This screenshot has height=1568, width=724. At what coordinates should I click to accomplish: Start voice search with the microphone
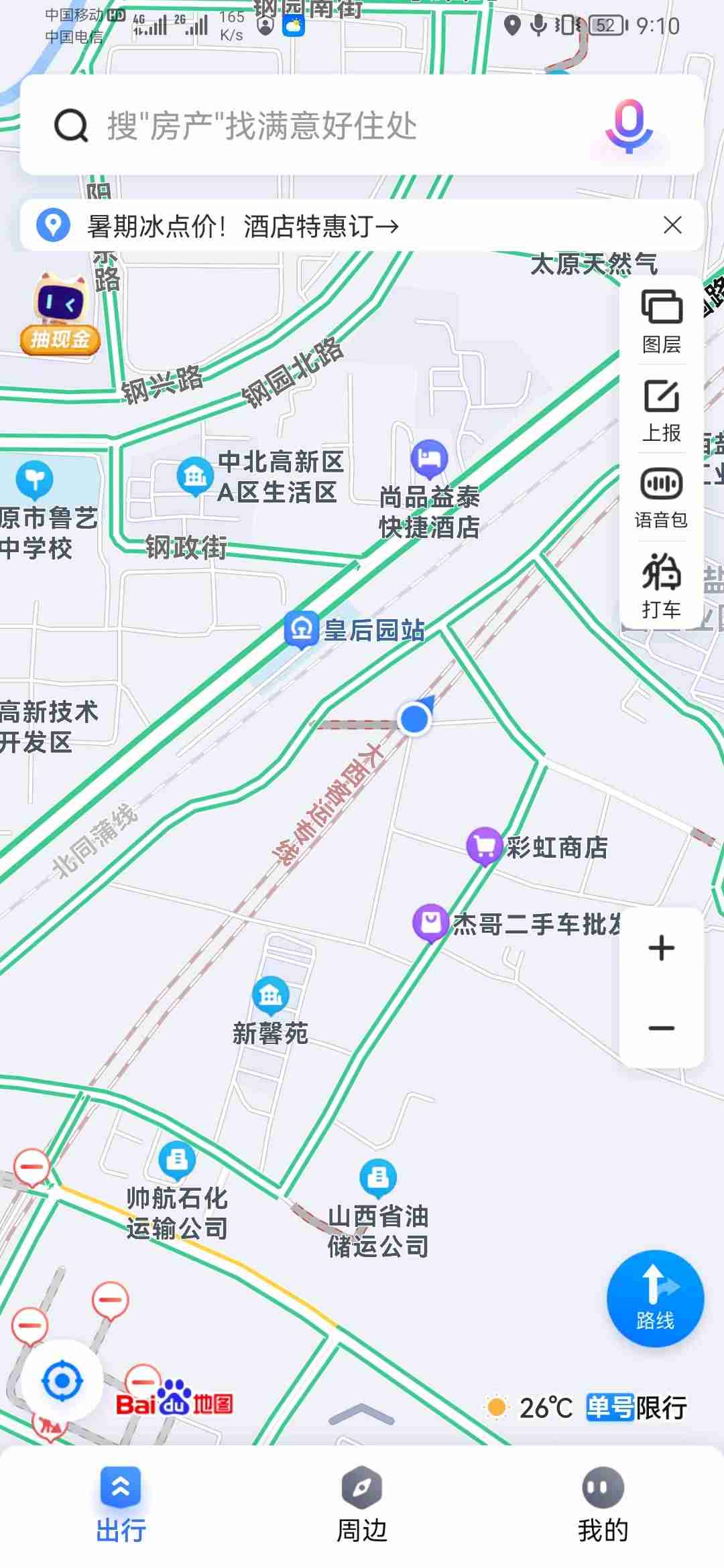coord(628,125)
